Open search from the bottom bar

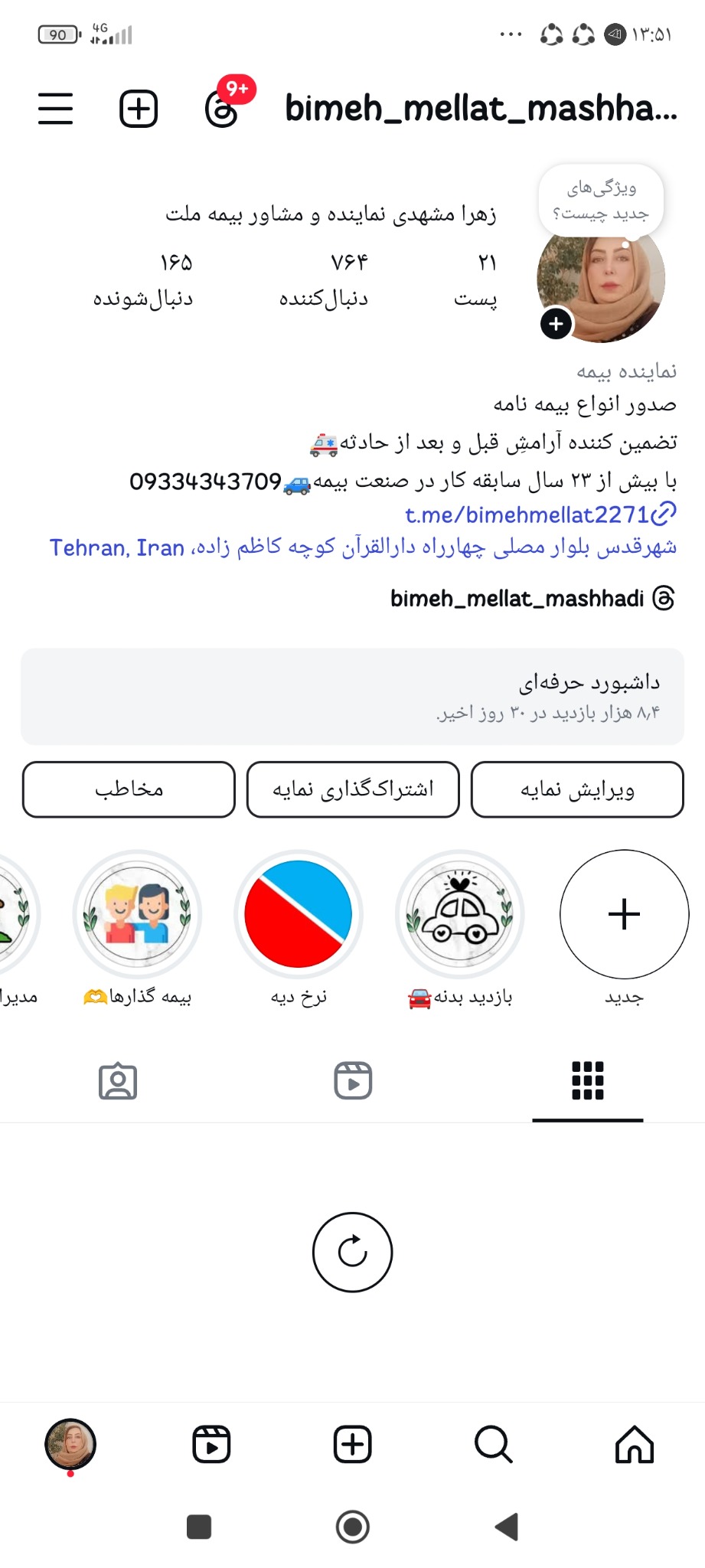[x=493, y=1444]
